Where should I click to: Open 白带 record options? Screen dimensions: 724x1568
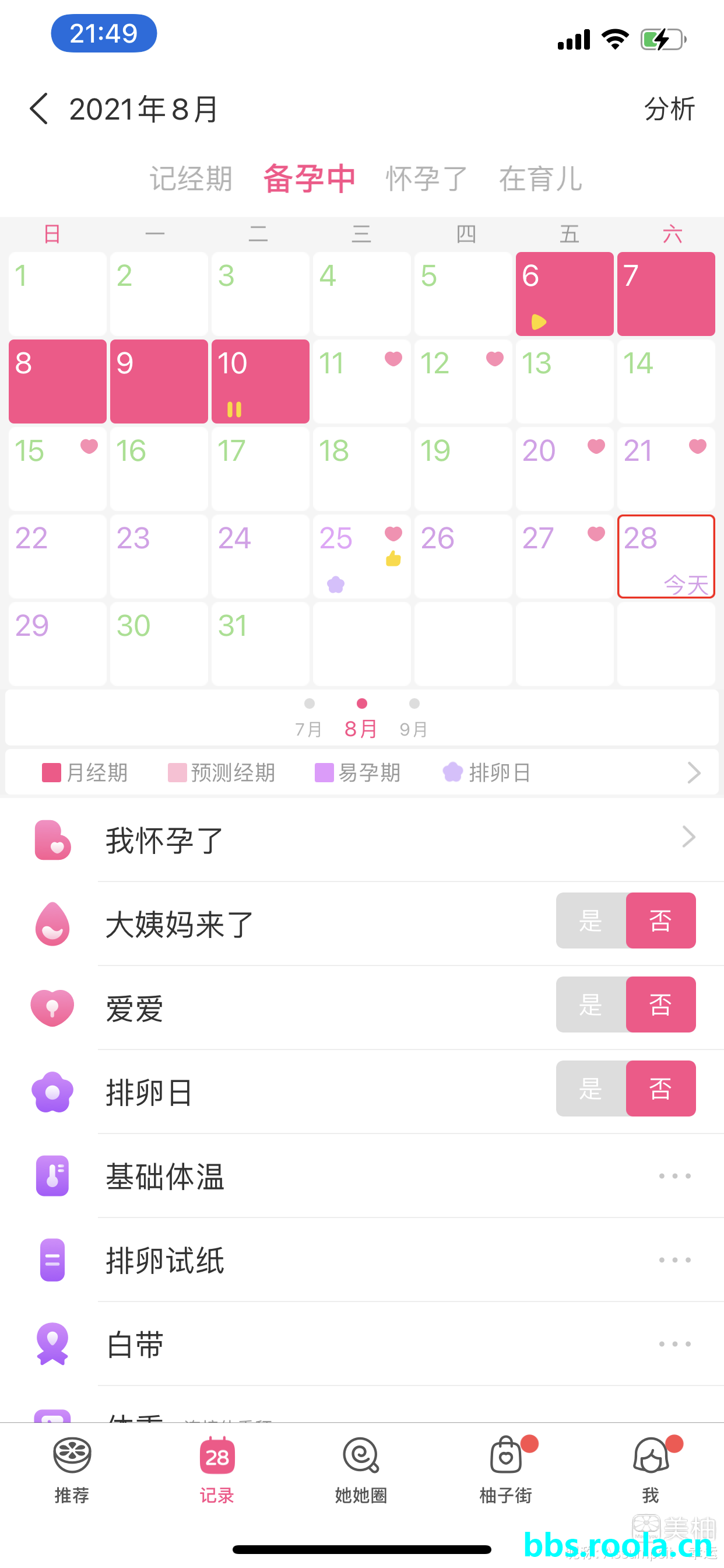[674, 1343]
